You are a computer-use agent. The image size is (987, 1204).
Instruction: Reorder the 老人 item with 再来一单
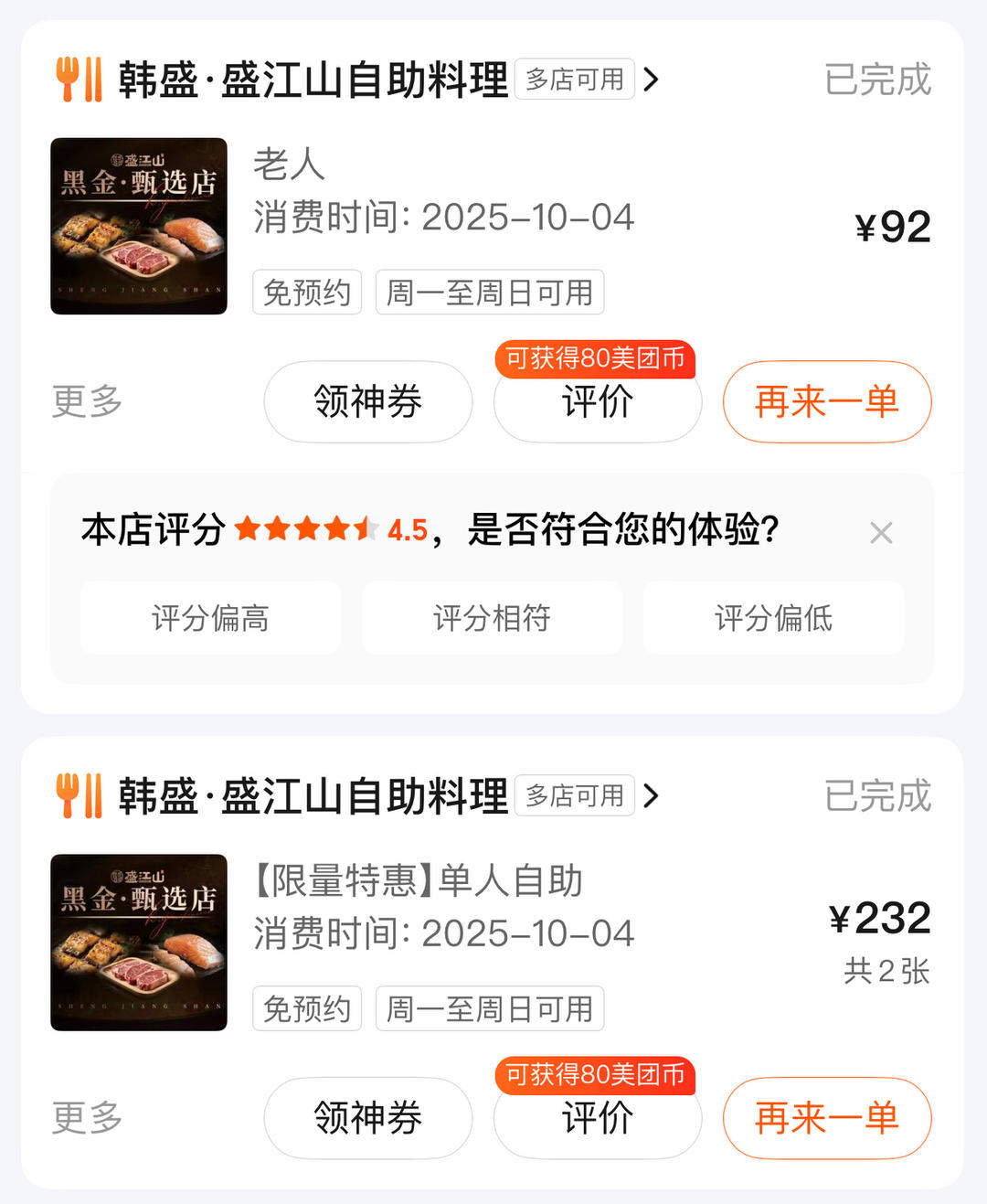827,401
